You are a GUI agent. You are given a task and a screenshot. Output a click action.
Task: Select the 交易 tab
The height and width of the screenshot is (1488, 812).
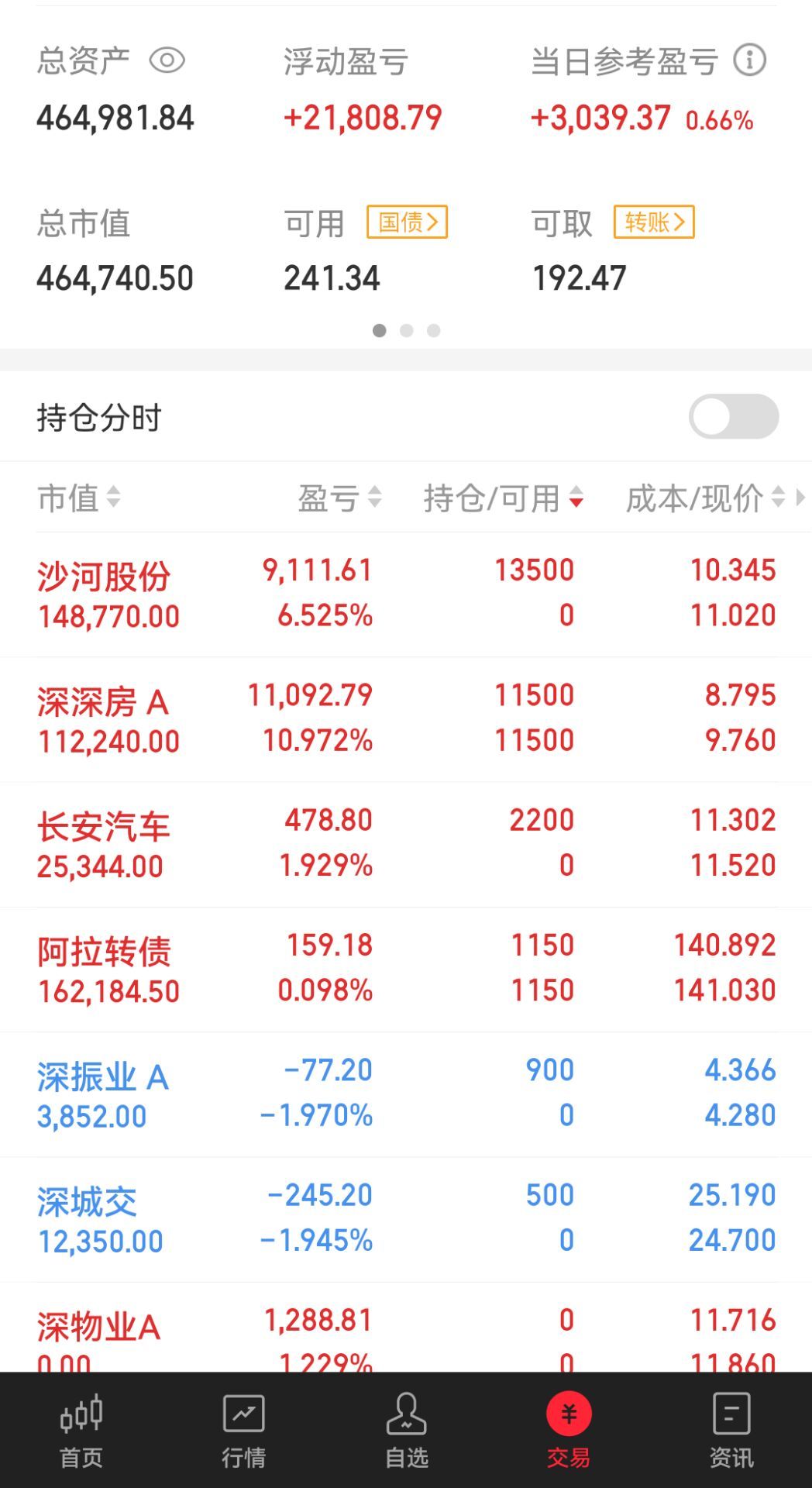(569, 1431)
